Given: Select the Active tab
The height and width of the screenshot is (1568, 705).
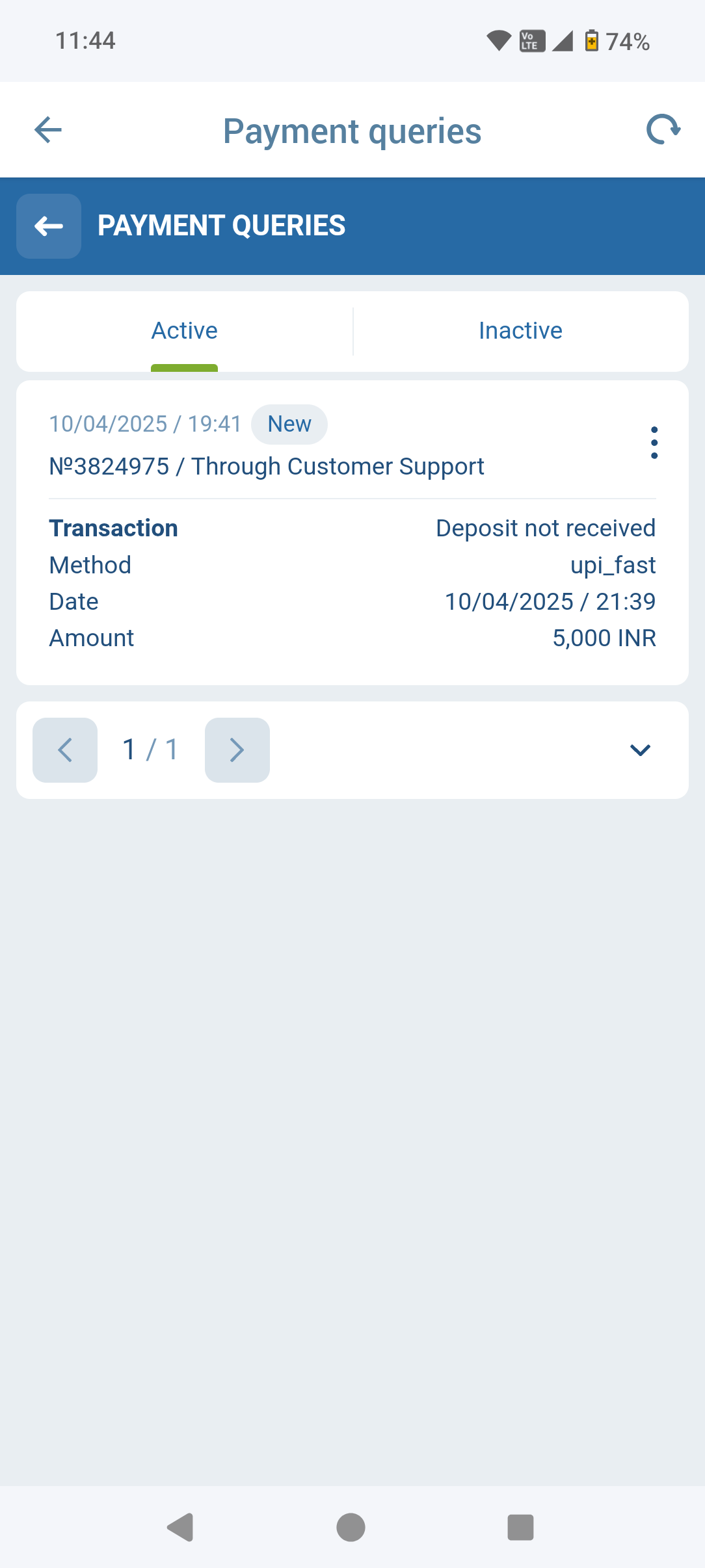Looking at the screenshot, I should tap(185, 331).
